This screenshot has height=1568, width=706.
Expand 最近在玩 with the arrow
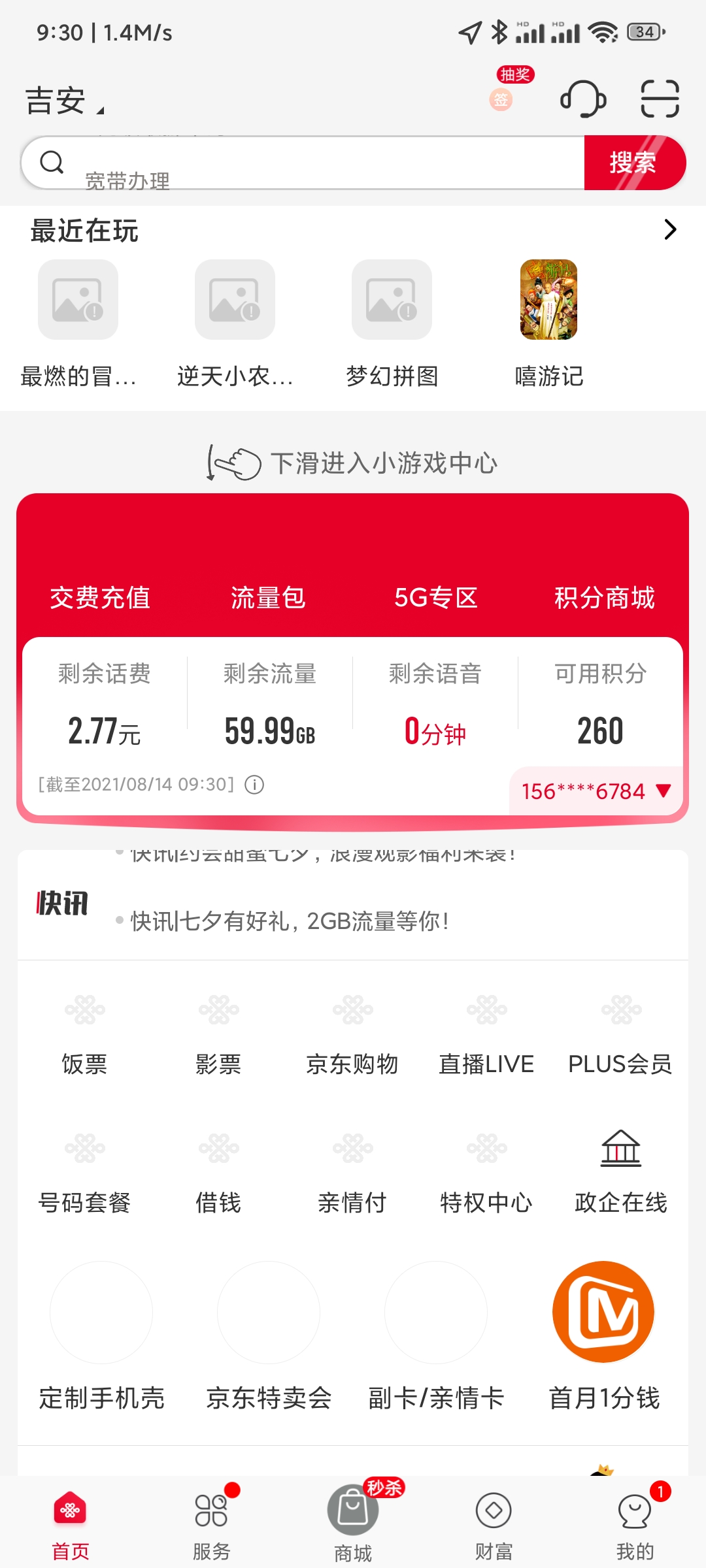click(x=670, y=229)
